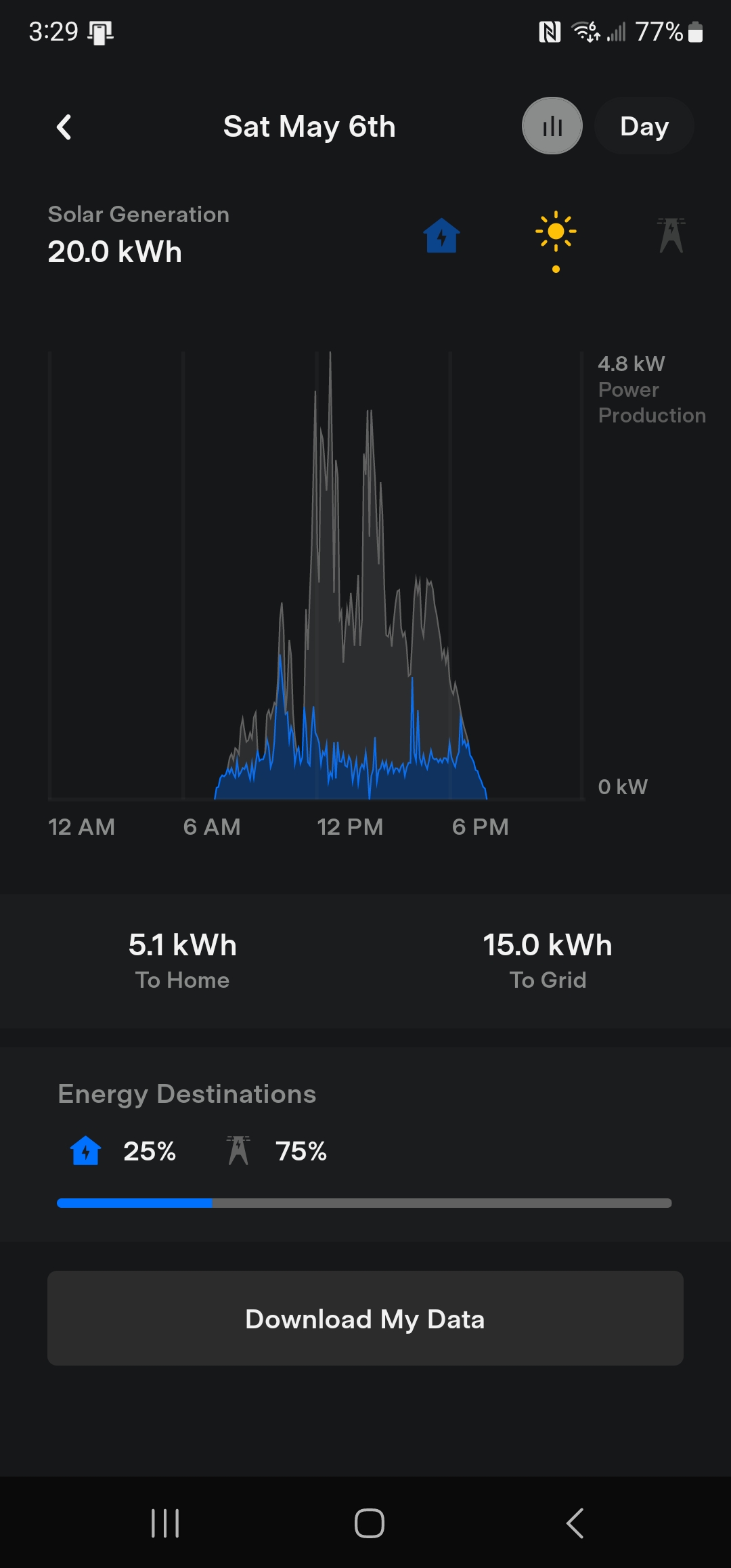731x1568 pixels.
Task: Go to home screen via navigation bar
Action: tap(370, 1523)
